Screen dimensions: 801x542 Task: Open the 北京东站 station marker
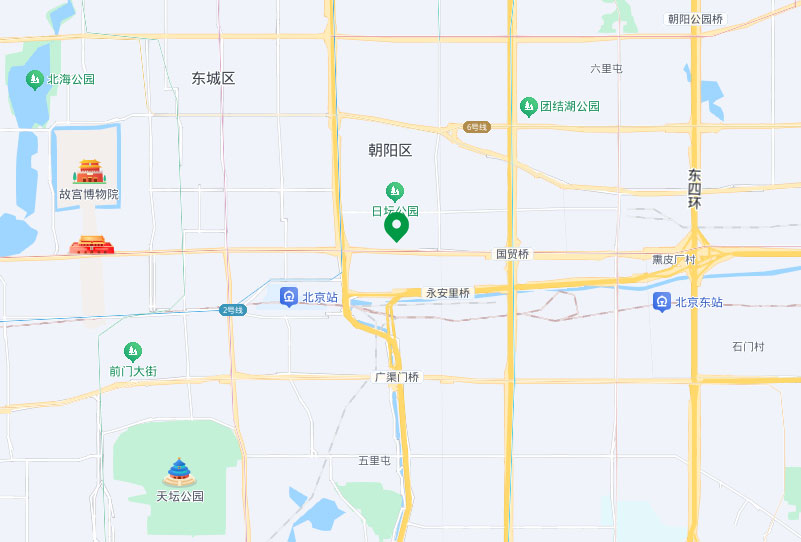[662, 301]
